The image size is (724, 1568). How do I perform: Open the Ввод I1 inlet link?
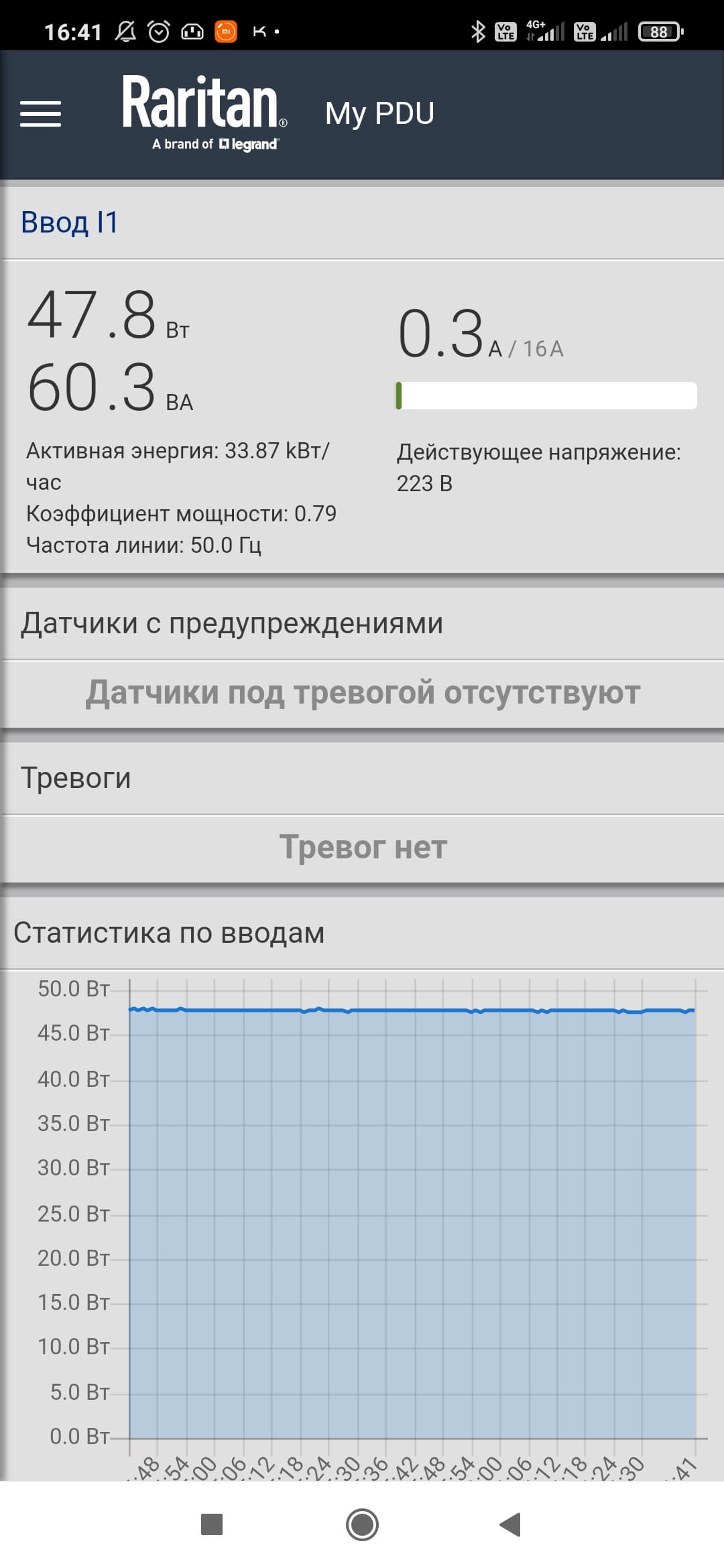(70, 222)
